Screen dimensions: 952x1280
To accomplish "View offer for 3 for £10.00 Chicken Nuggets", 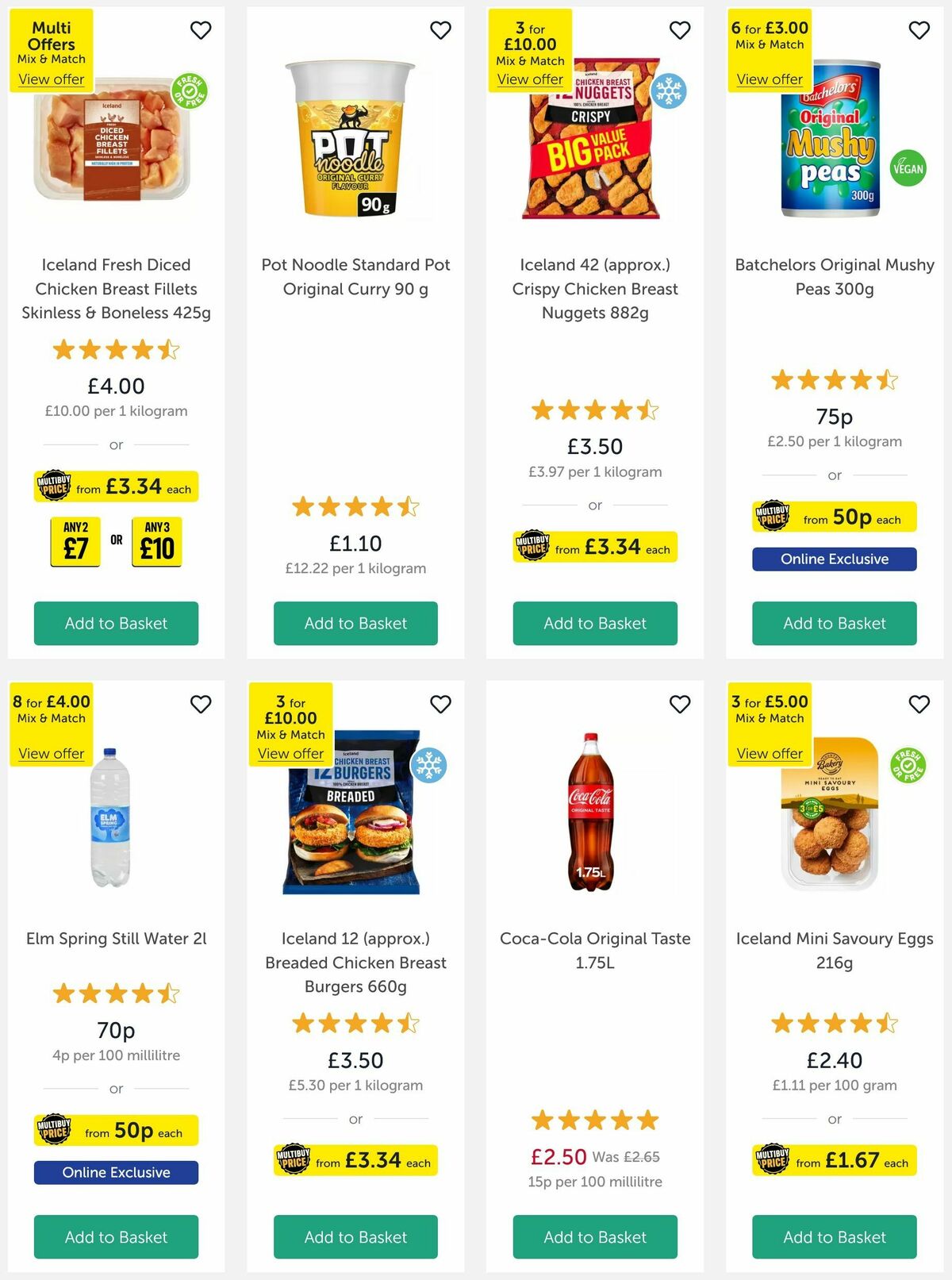I will tap(531, 79).
